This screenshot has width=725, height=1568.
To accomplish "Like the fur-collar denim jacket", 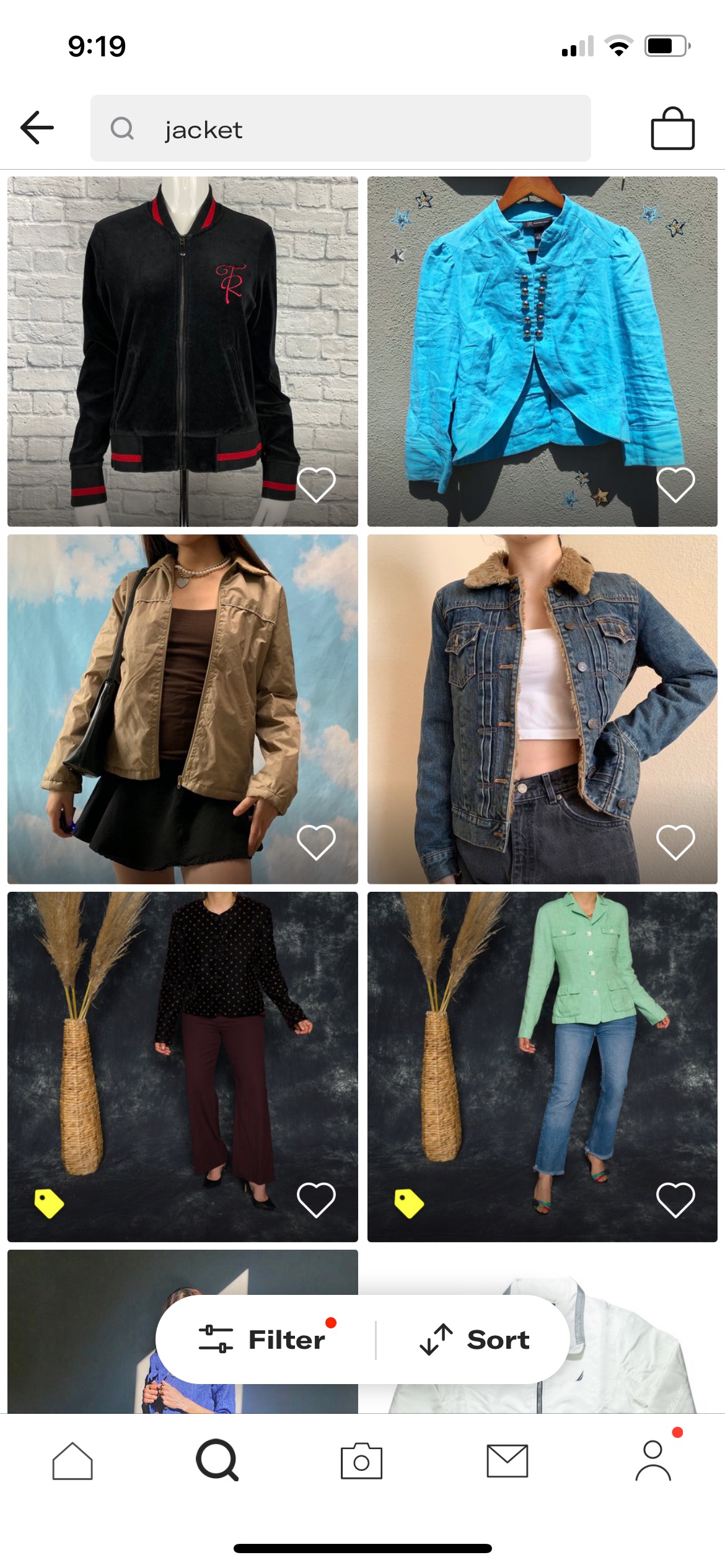I will click(675, 843).
